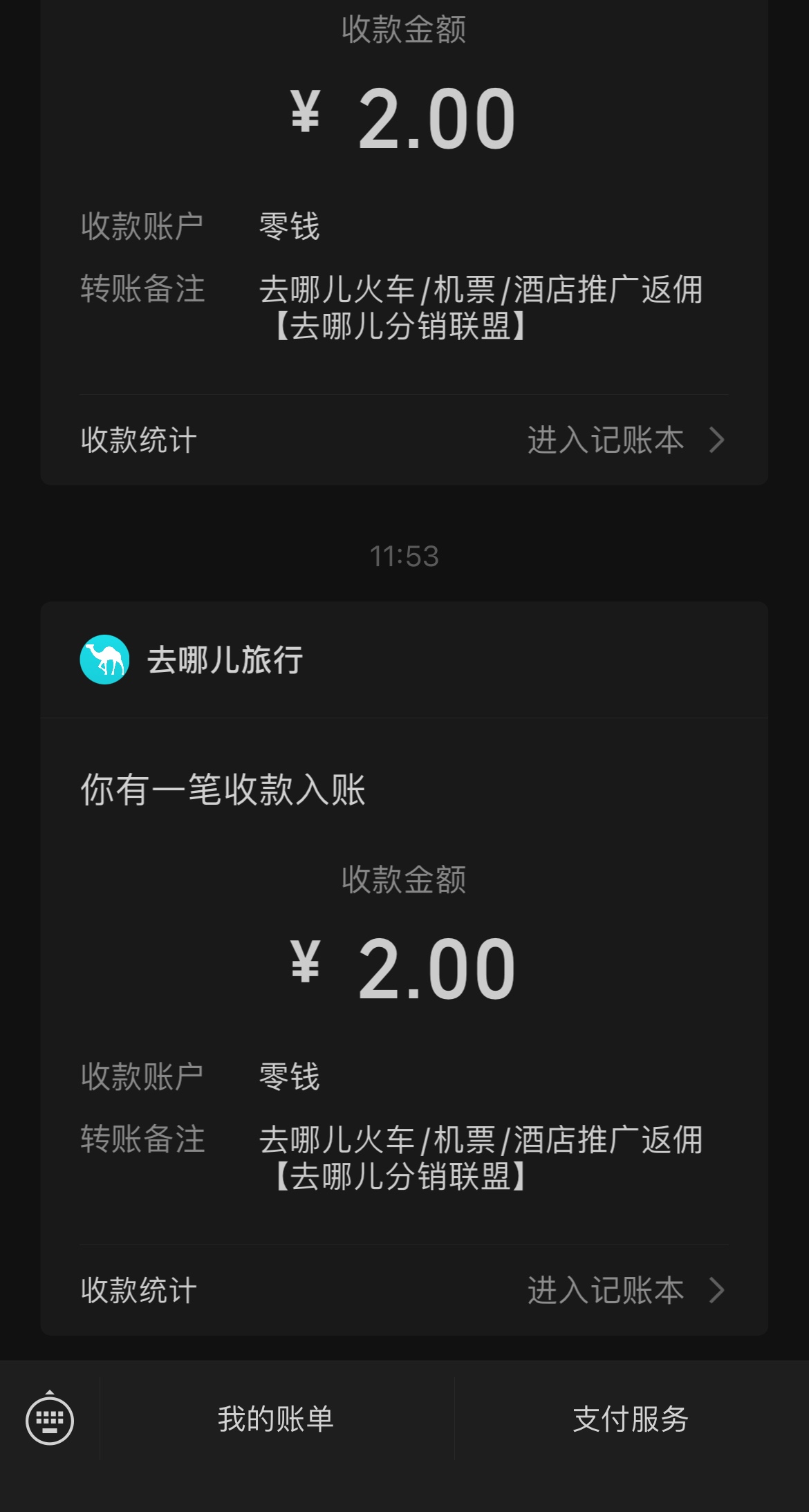Tap 进入记账本 in the 11:53 去哪儿旅行 card

pos(626,1290)
